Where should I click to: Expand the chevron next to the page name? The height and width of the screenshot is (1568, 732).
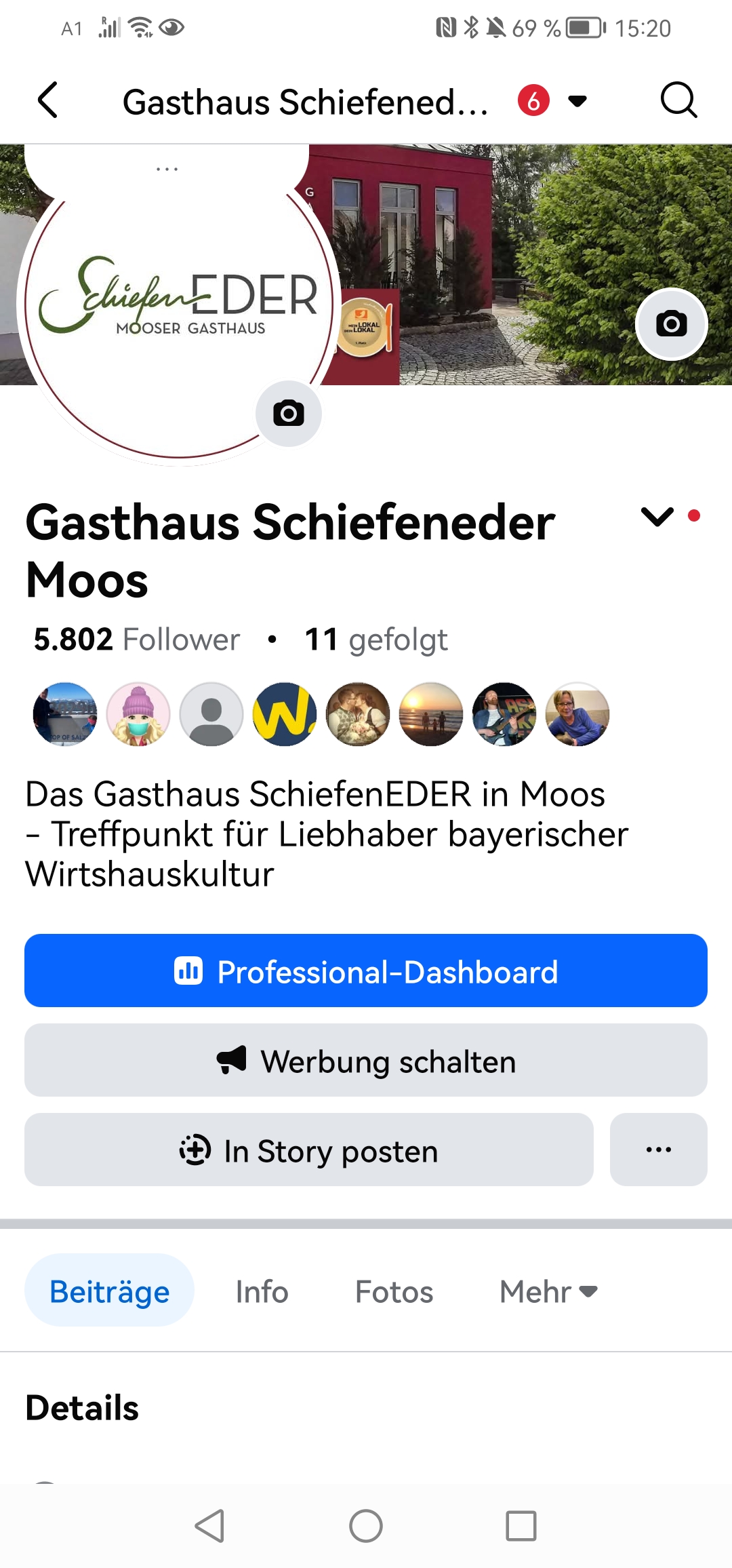tap(657, 517)
